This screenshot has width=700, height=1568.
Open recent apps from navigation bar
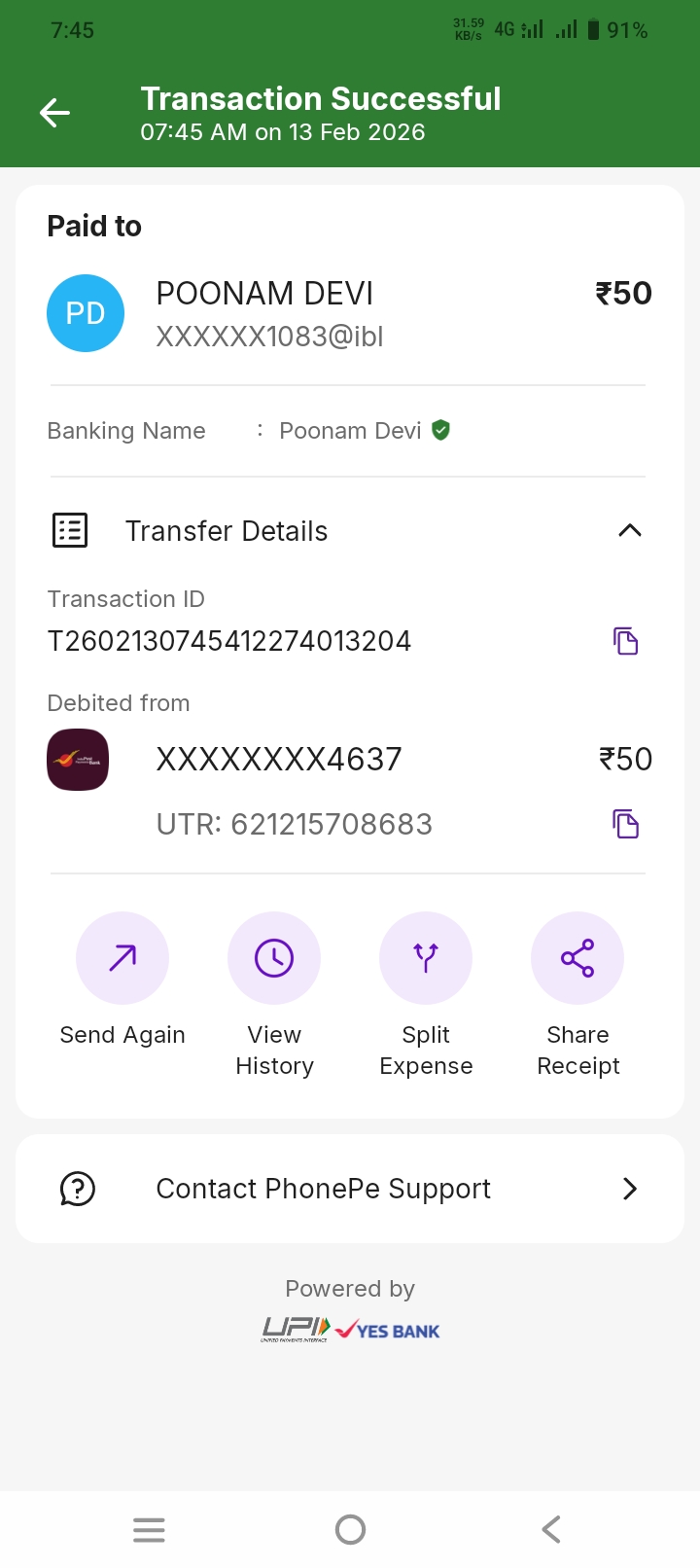[149, 1530]
